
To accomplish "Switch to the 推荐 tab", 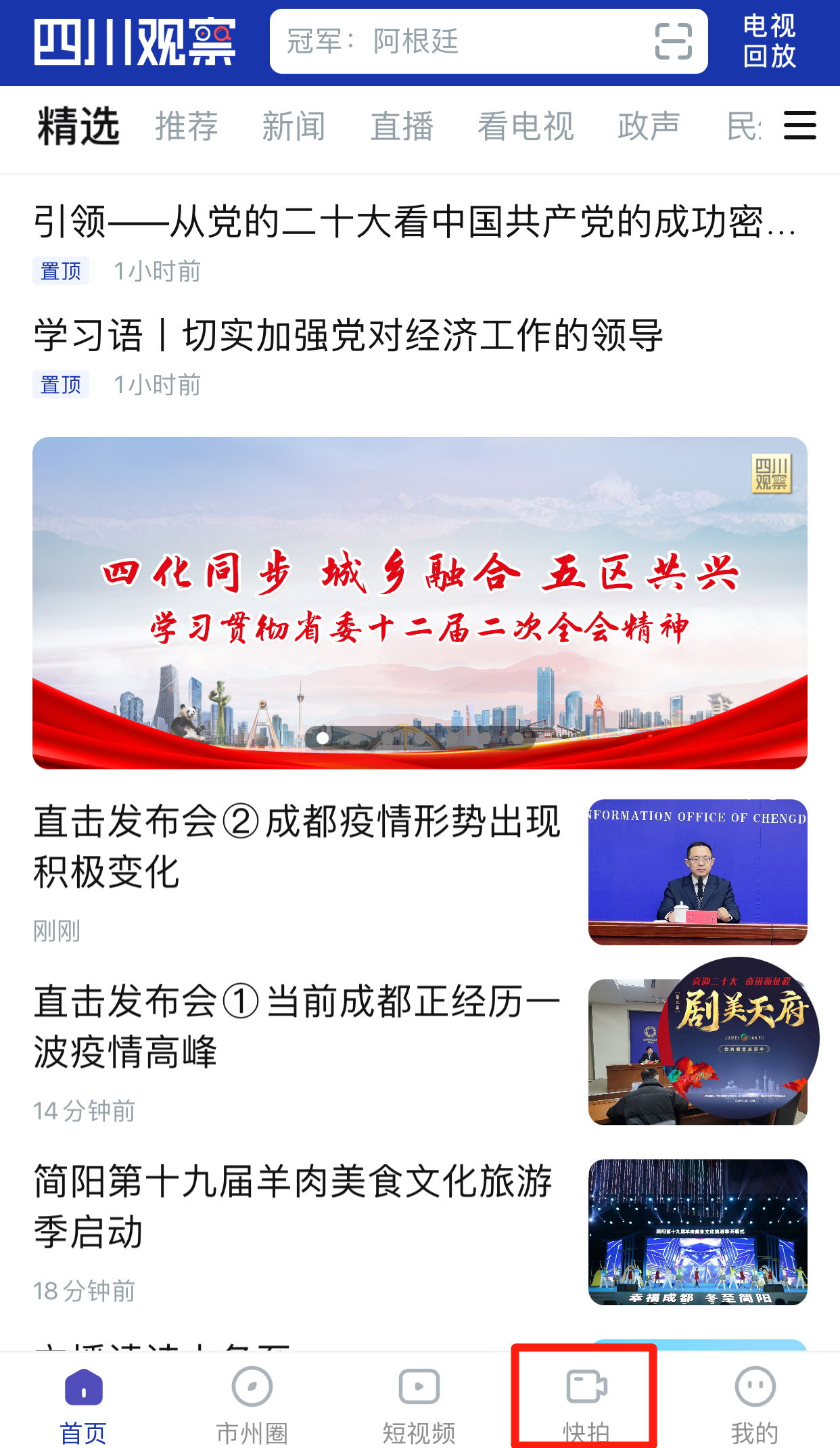I will (187, 127).
